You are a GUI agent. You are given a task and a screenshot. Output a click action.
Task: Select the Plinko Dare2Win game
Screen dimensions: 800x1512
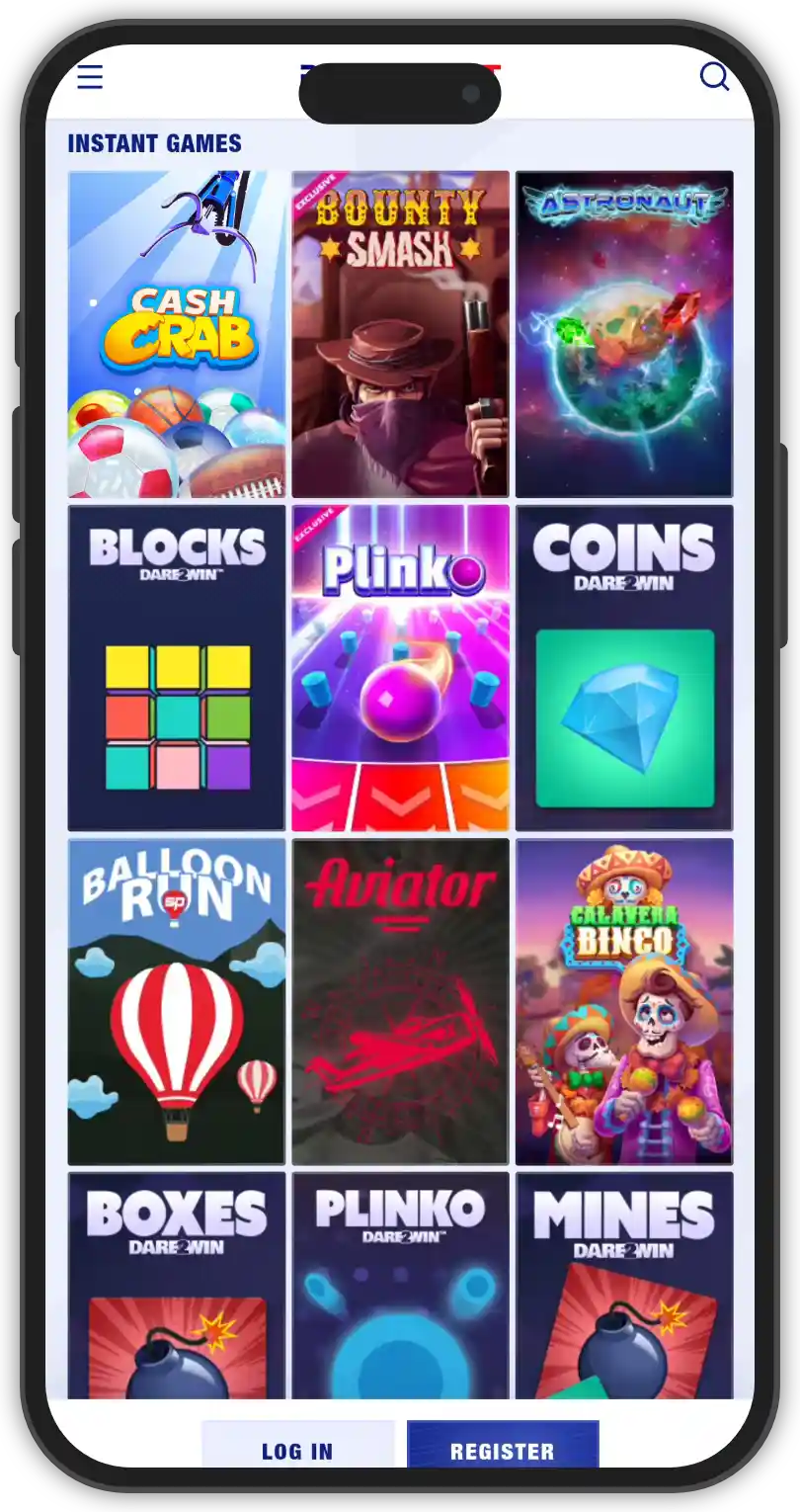[400, 1285]
